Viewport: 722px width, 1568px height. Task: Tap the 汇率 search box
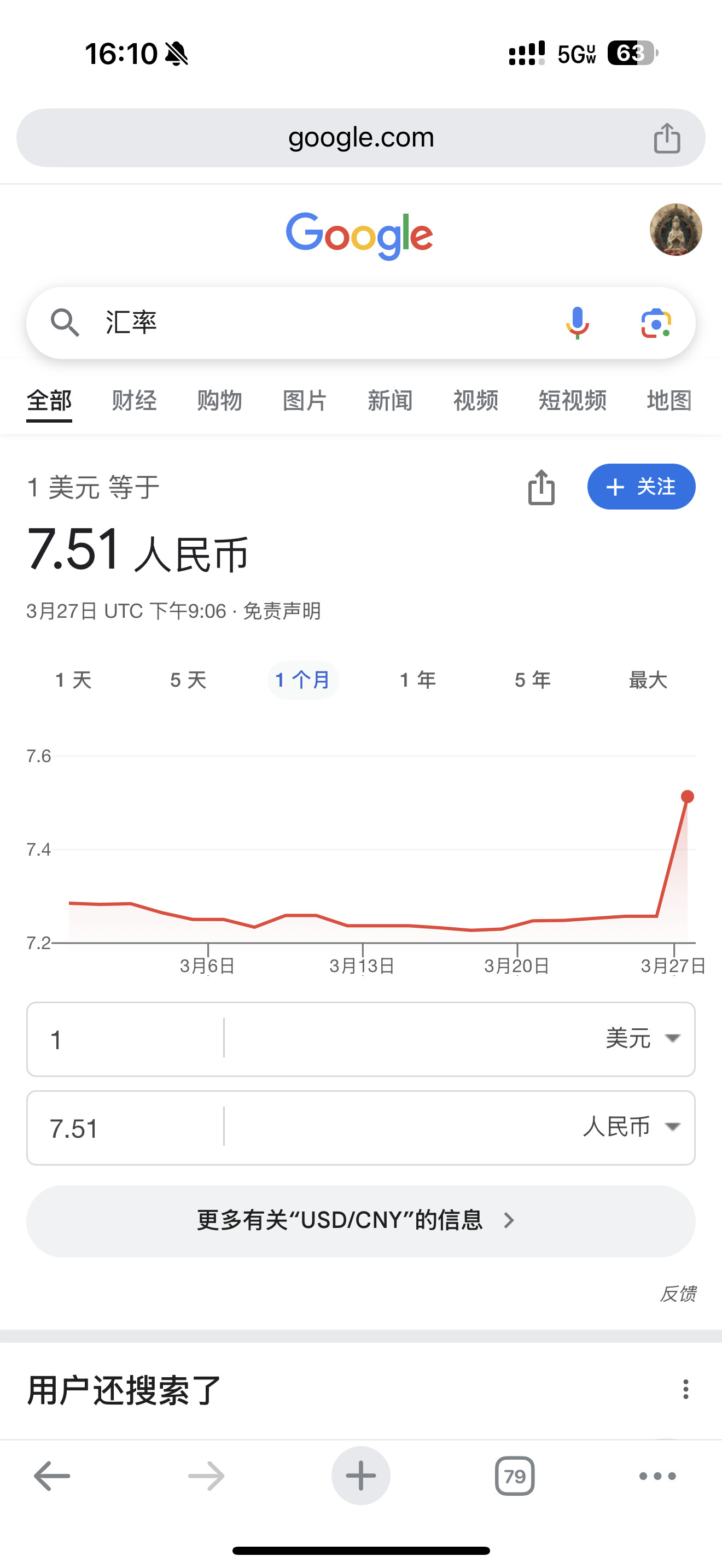pyautogui.click(x=304, y=323)
